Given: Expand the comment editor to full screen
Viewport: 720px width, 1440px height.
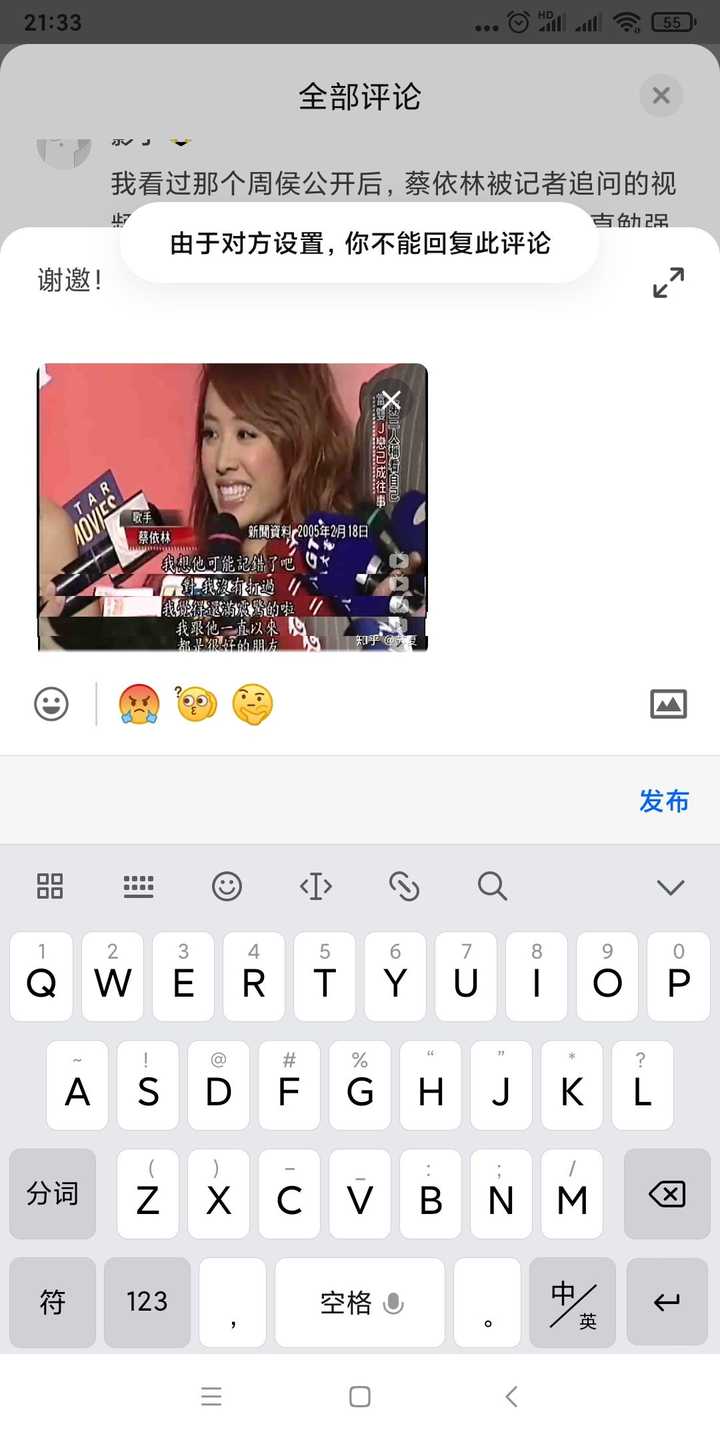Looking at the screenshot, I should [668, 282].
